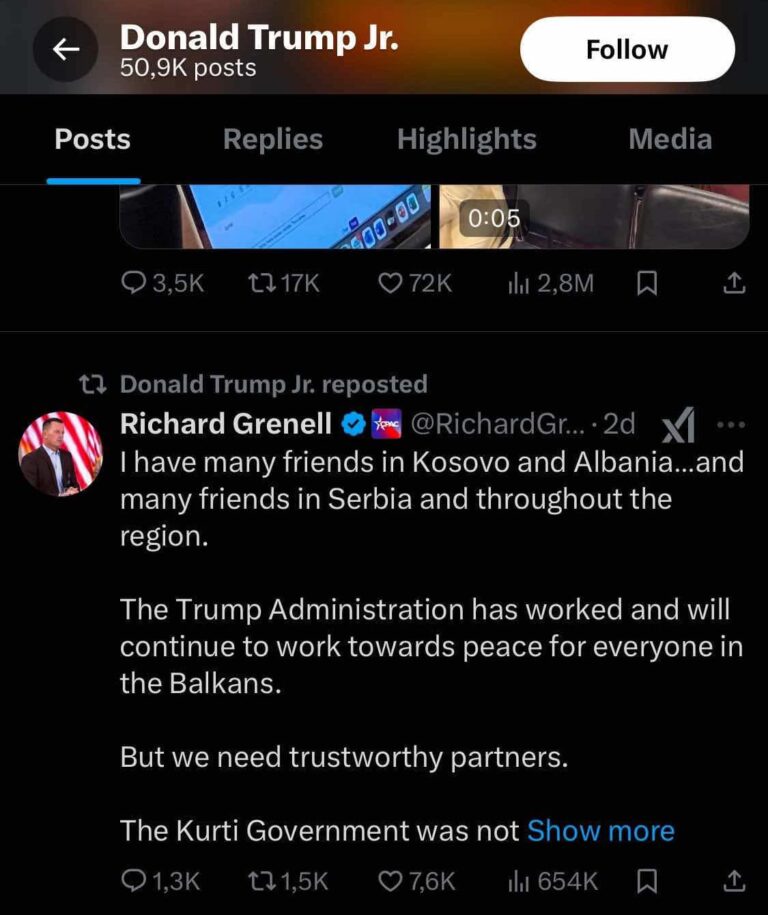Viewport: 768px width, 915px height.
Task: Switch to the Media tab
Action: (670, 139)
